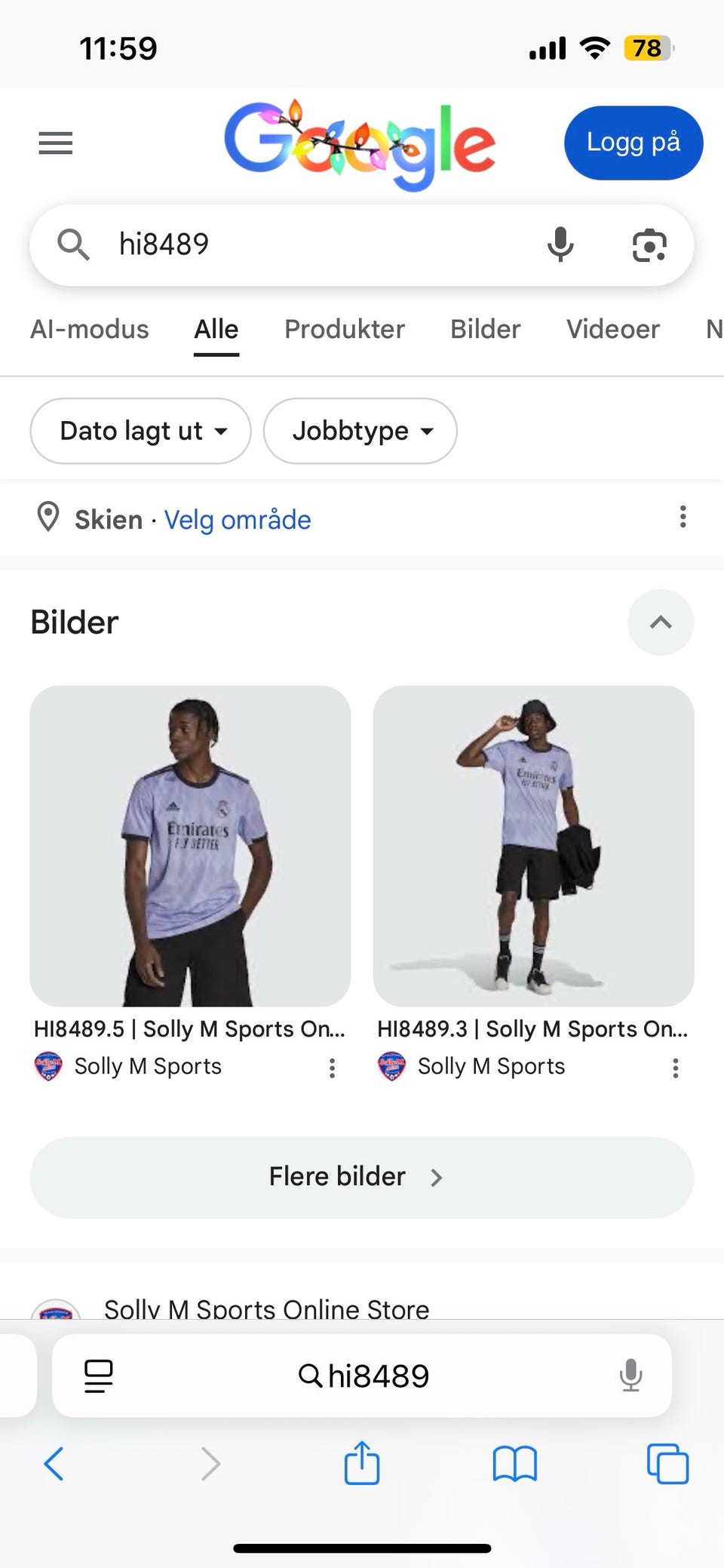The width and height of the screenshot is (724, 1568).
Task: Expand the Jobbtype filter dropdown
Action: (360, 431)
